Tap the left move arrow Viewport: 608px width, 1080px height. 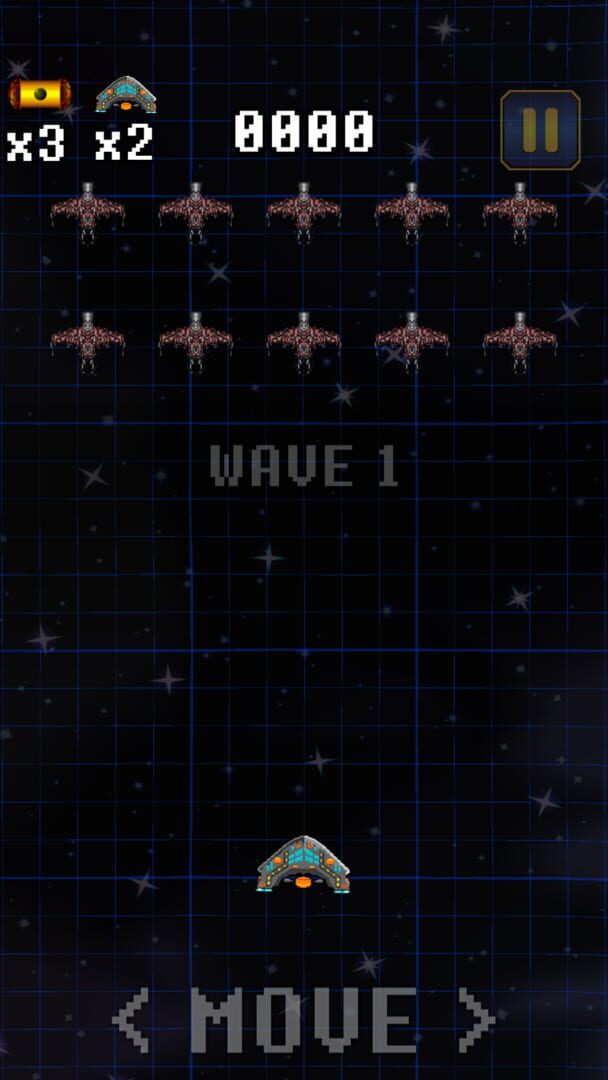131,1020
